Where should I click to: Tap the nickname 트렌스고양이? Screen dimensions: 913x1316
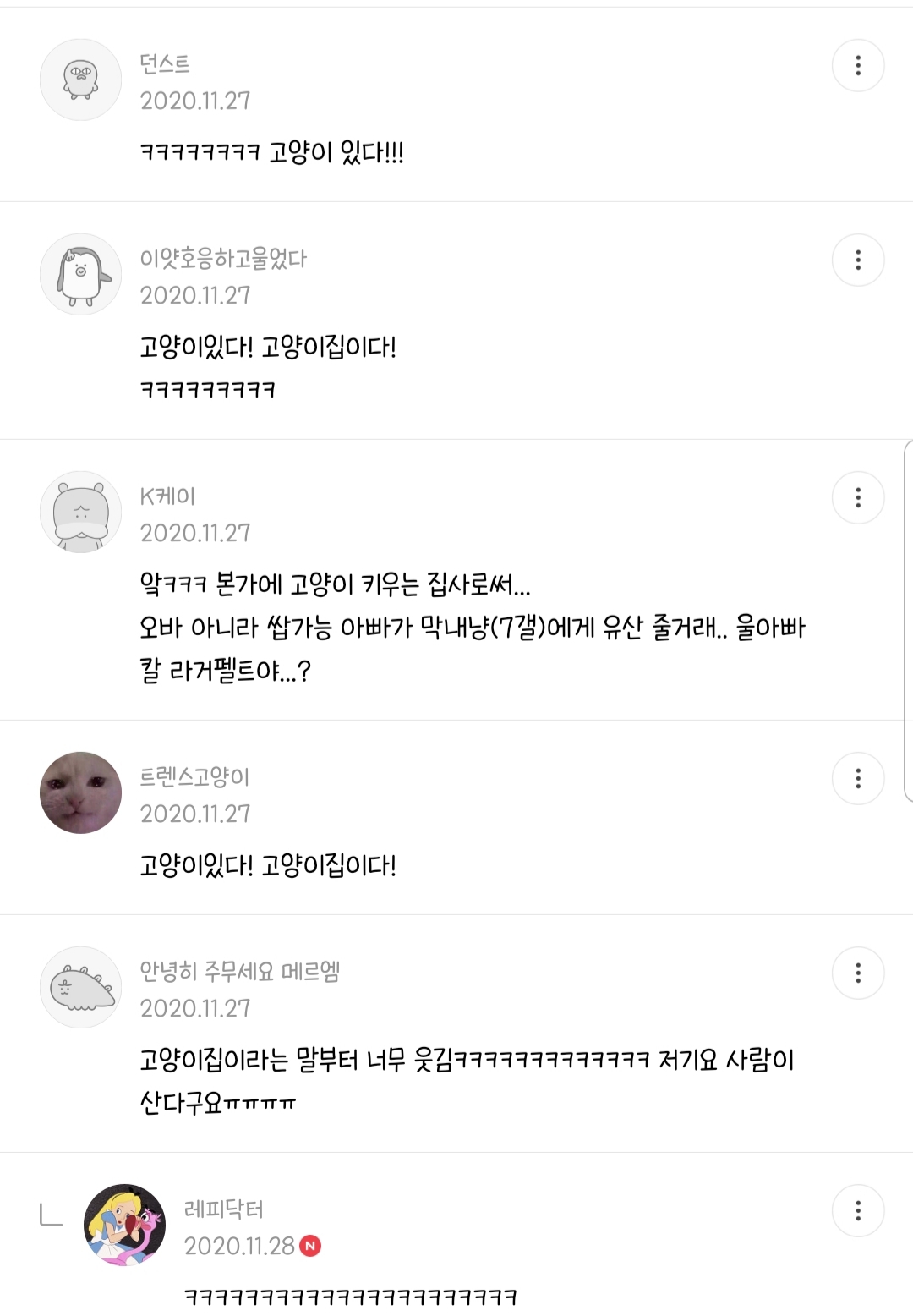tap(194, 776)
